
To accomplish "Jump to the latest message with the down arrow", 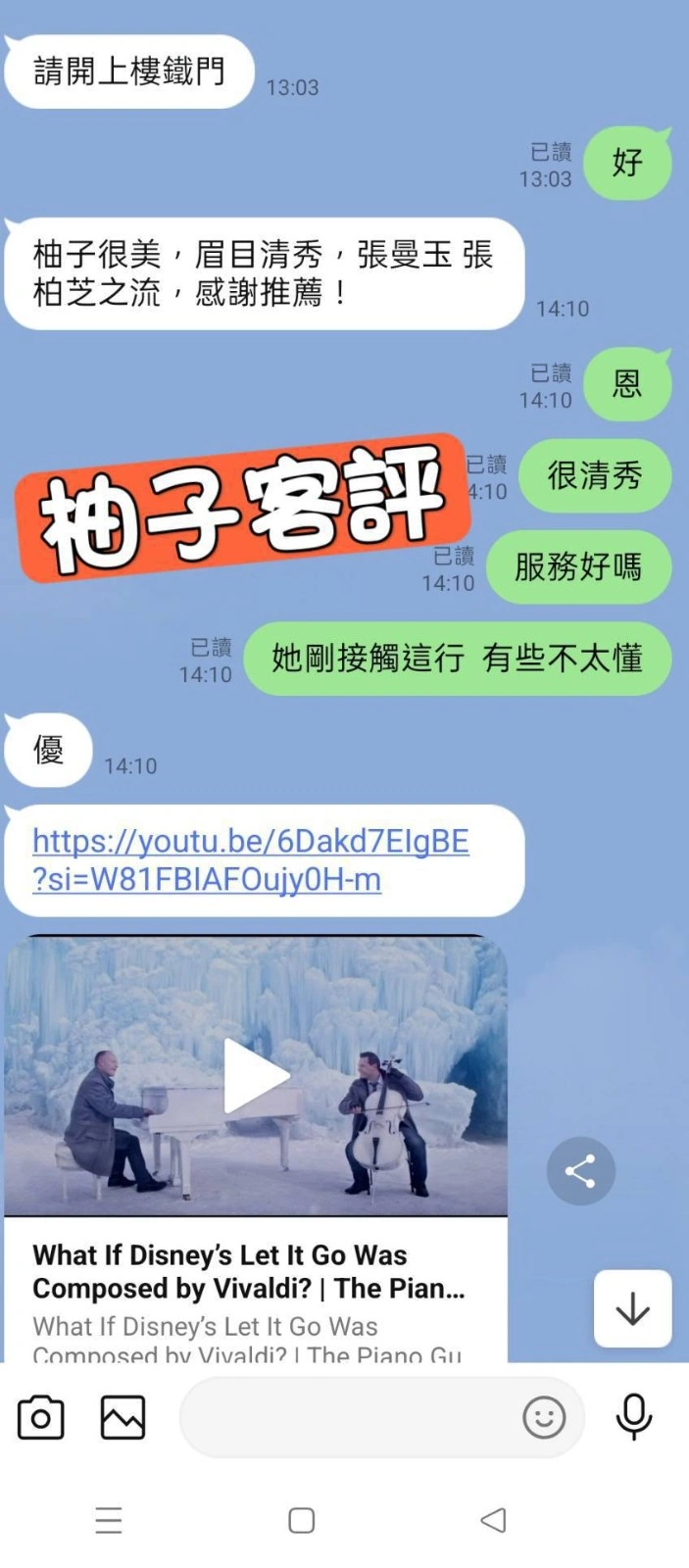I will pyautogui.click(x=632, y=1308).
